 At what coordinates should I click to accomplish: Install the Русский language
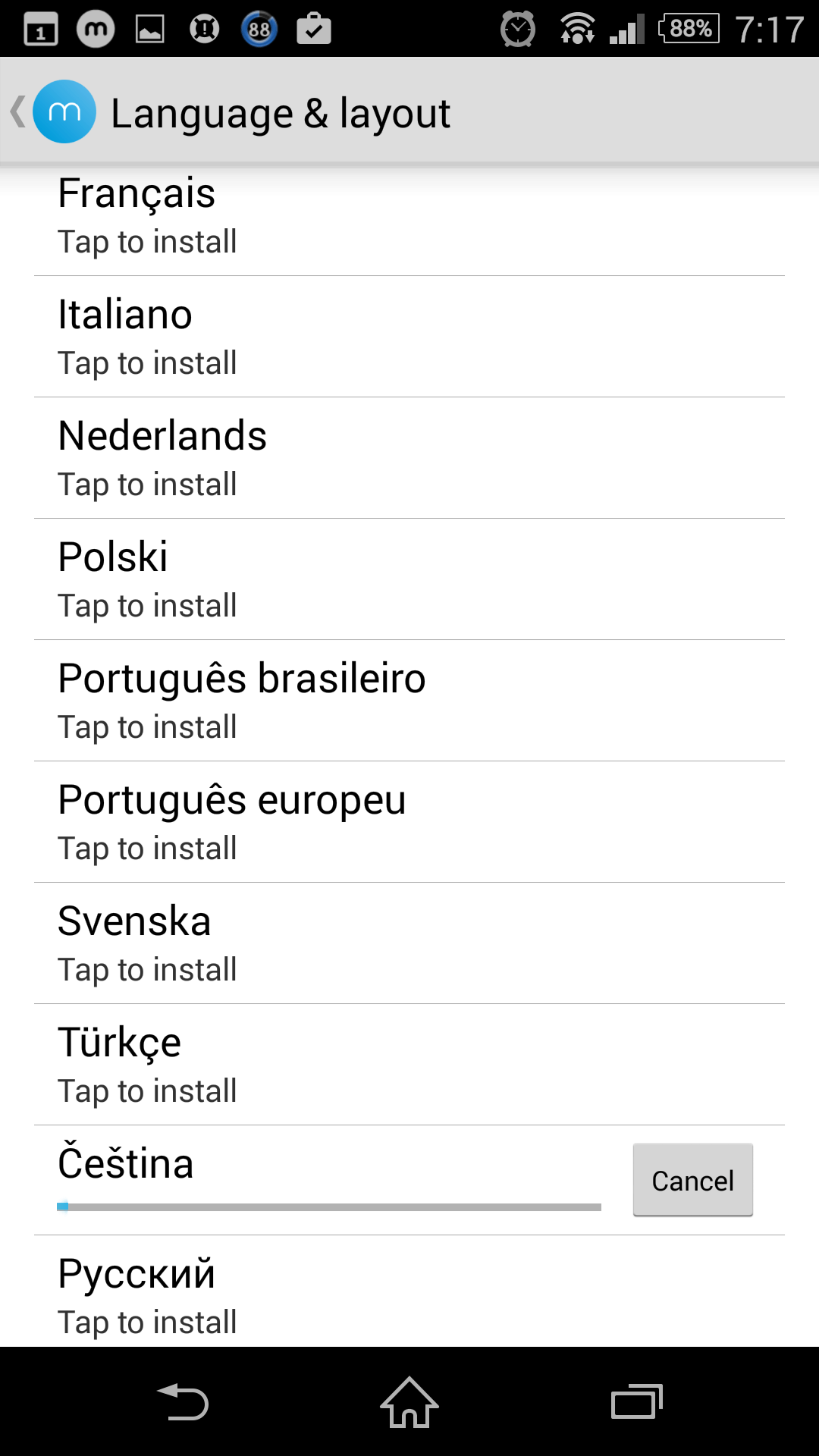point(409,1292)
